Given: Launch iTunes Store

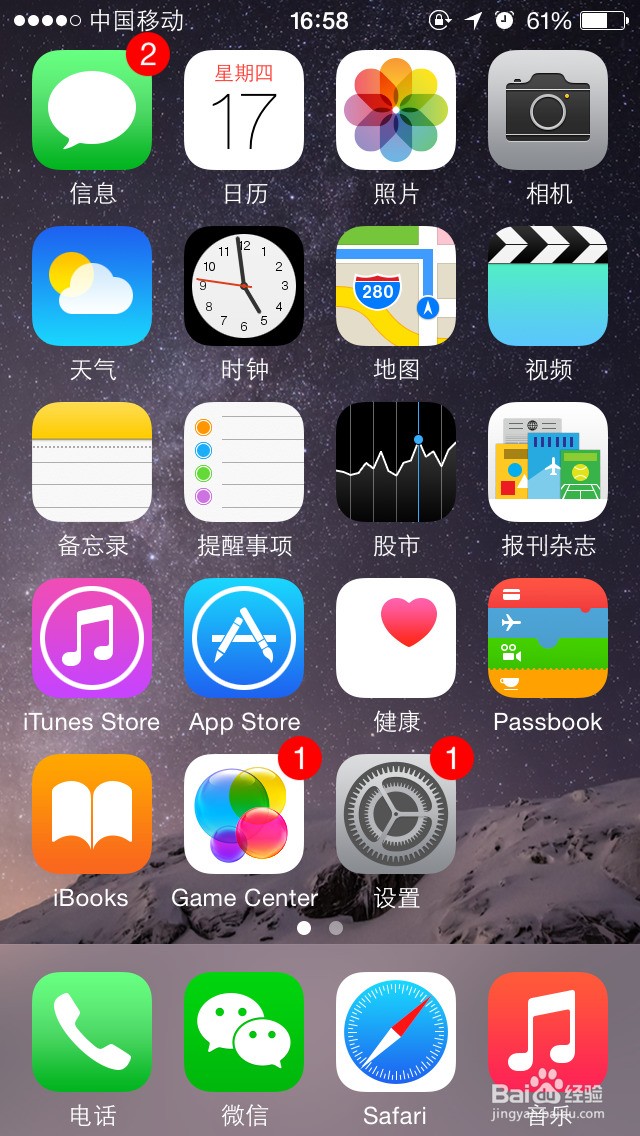Looking at the screenshot, I should (x=92, y=638).
